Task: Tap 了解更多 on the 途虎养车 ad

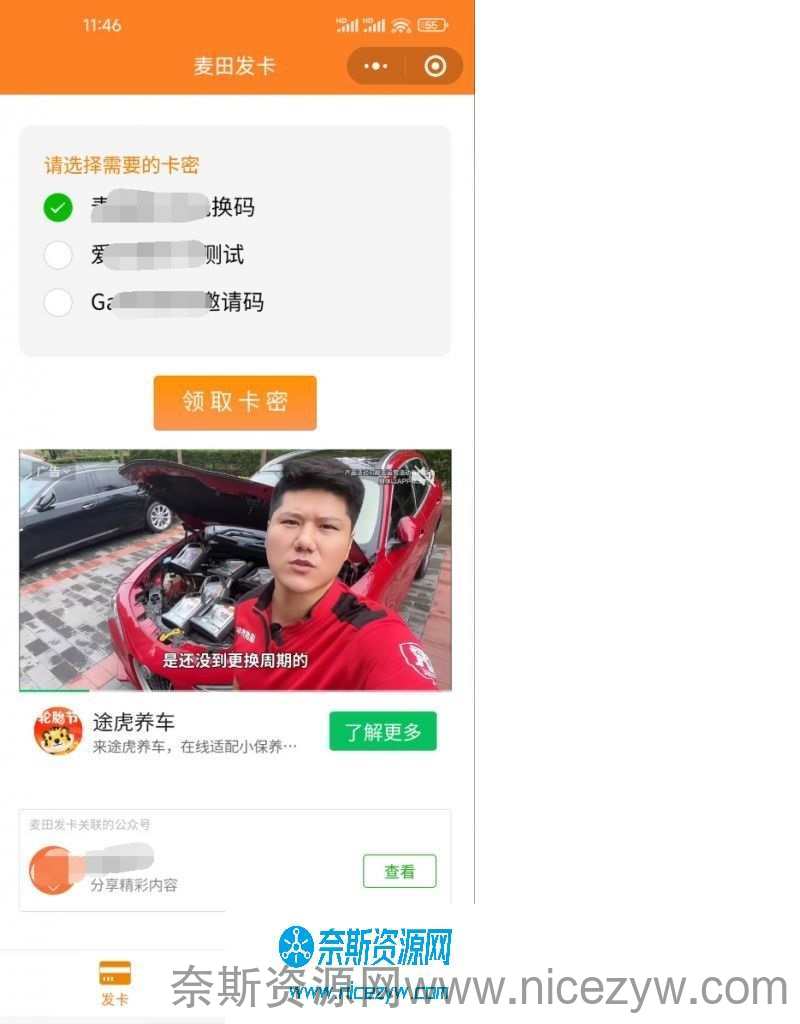Action: click(x=383, y=732)
